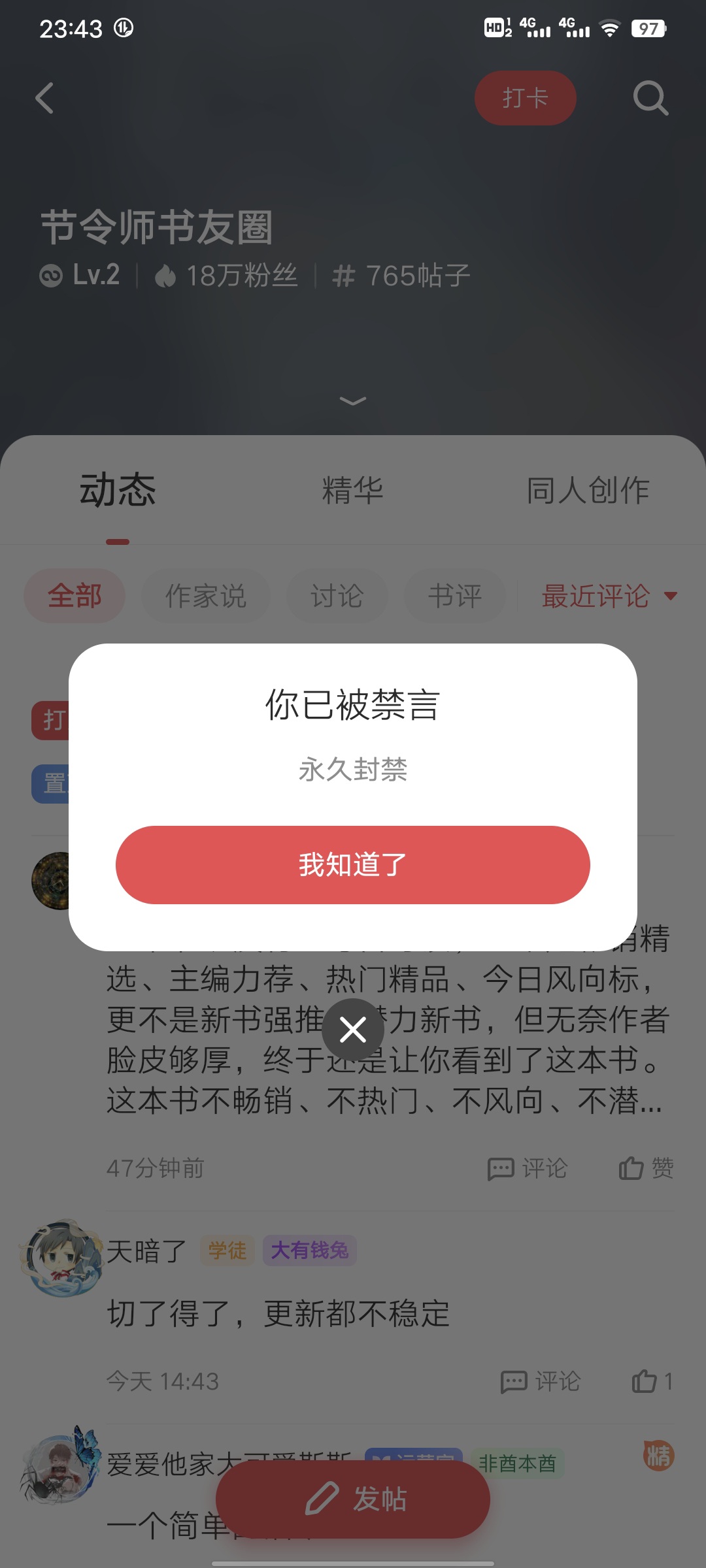Select the 作家说 filter chip
The width and height of the screenshot is (706, 1568).
[205, 596]
